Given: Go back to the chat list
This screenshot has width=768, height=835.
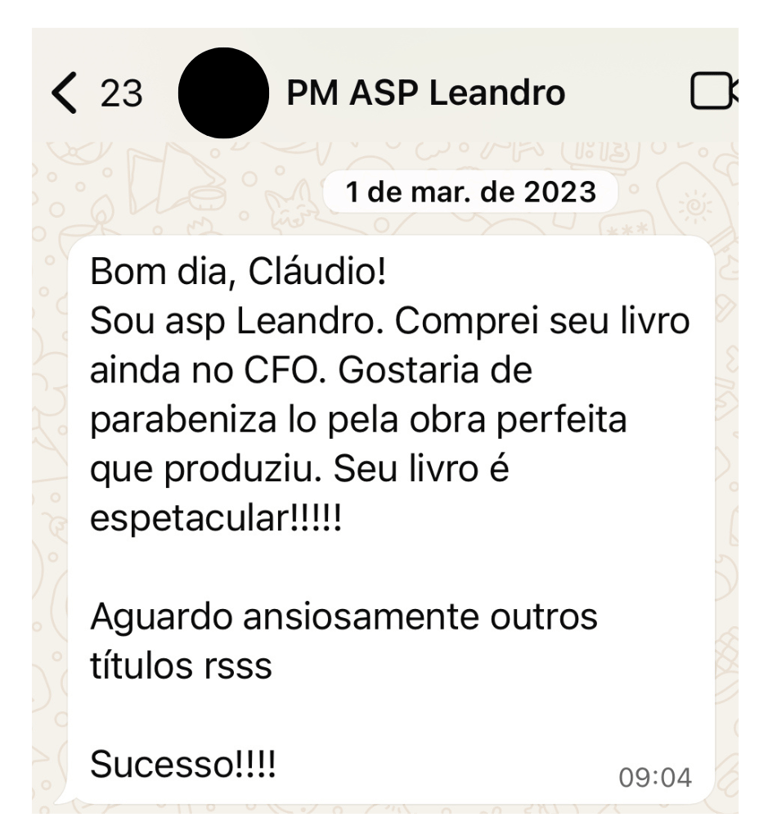Looking at the screenshot, I should click(65, 93).
